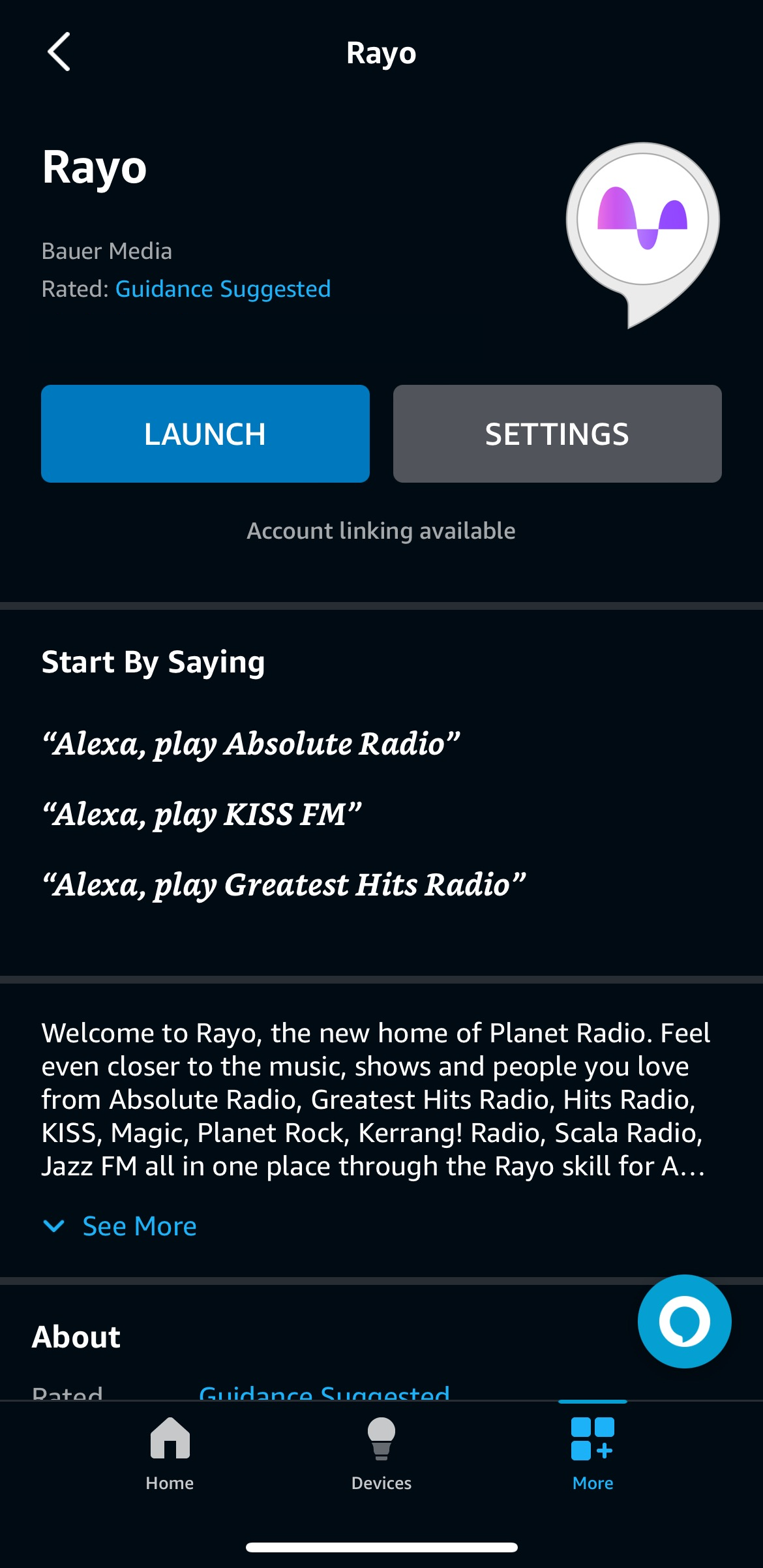
Task: Switch to the Devices tab
Action: pyautogui.click(x=381, y=1453)
